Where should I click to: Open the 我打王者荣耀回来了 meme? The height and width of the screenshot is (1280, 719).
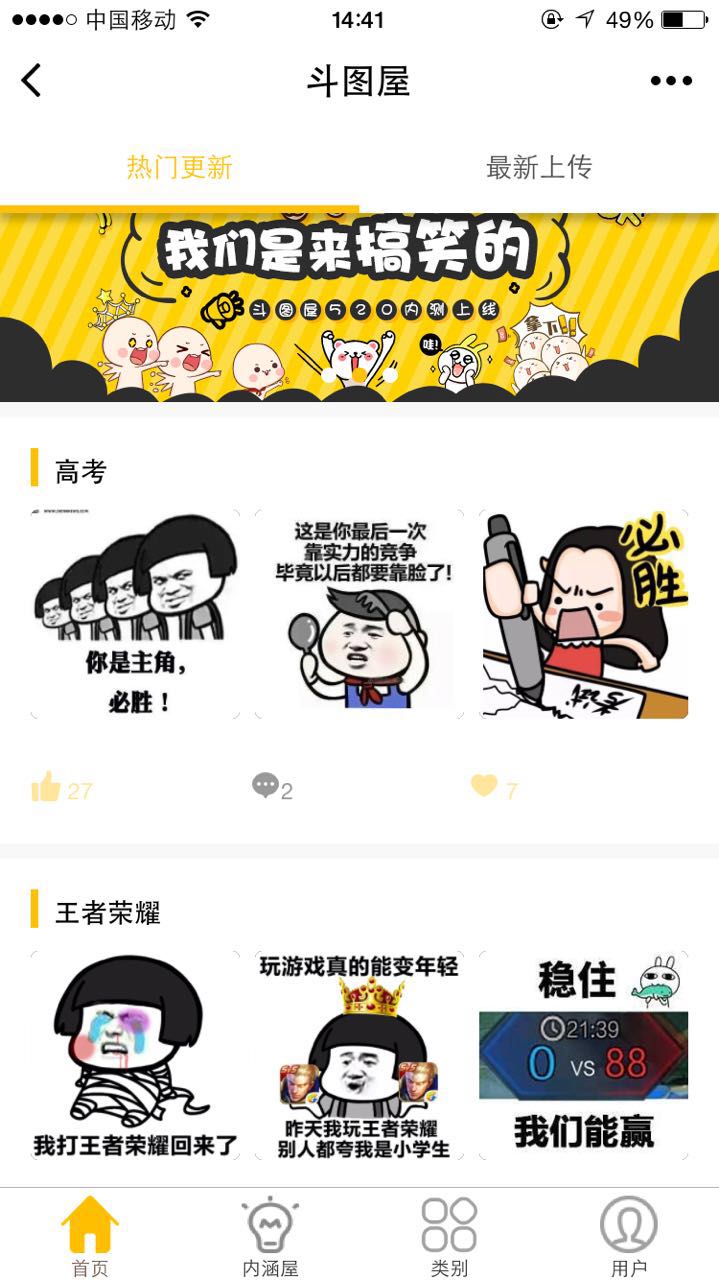pos(136,1055)
